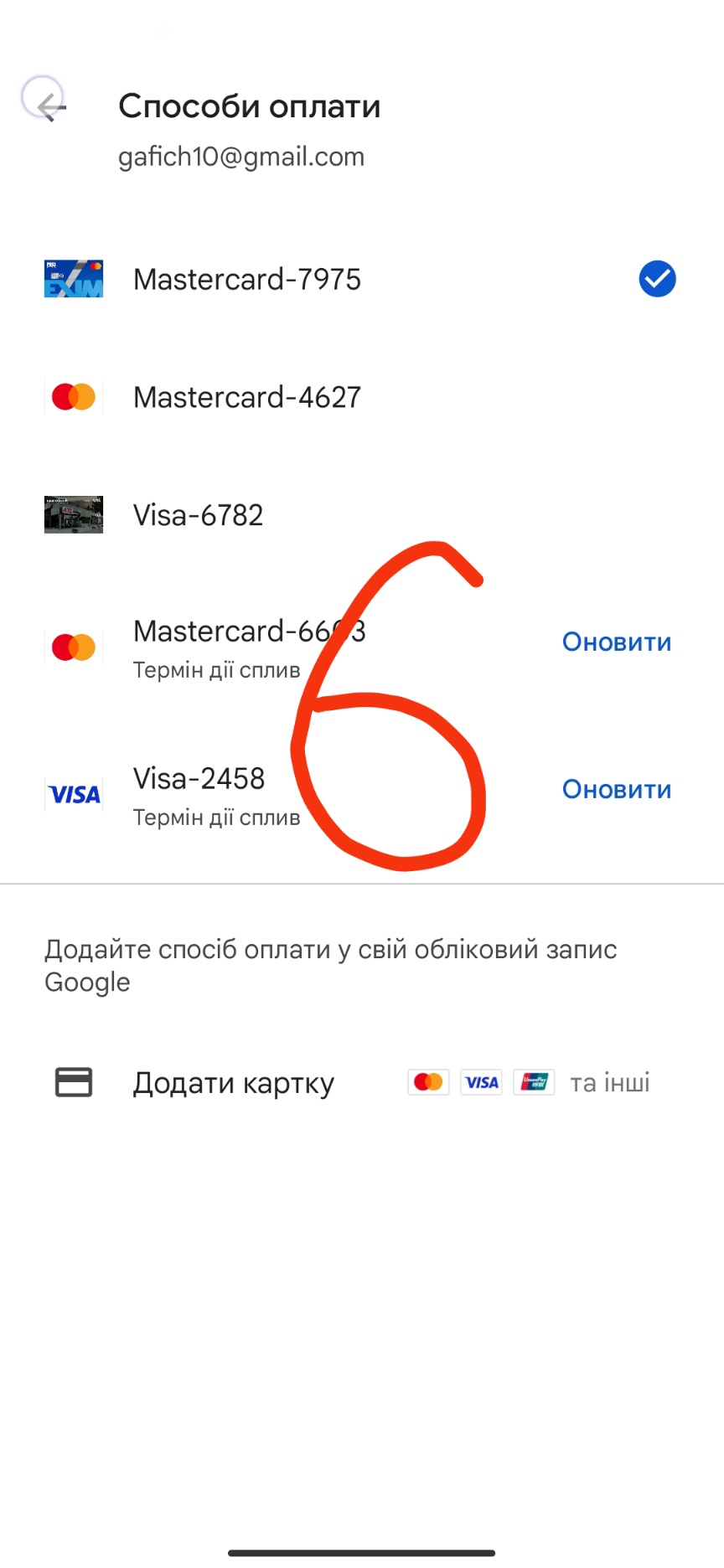Select the Visa-6782 card

pos(198,515)
